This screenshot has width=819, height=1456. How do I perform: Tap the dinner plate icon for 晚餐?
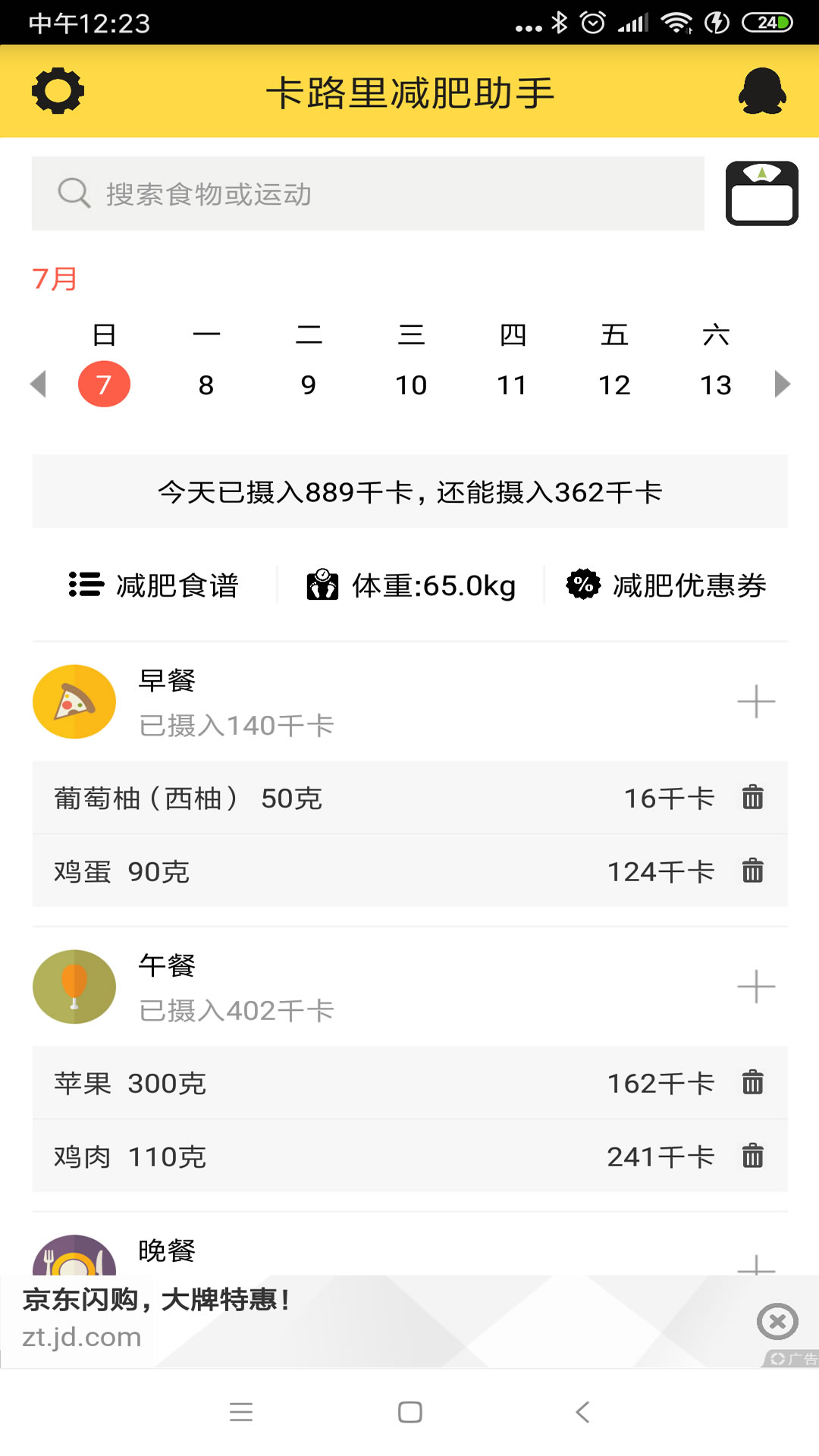[74, 1259]
